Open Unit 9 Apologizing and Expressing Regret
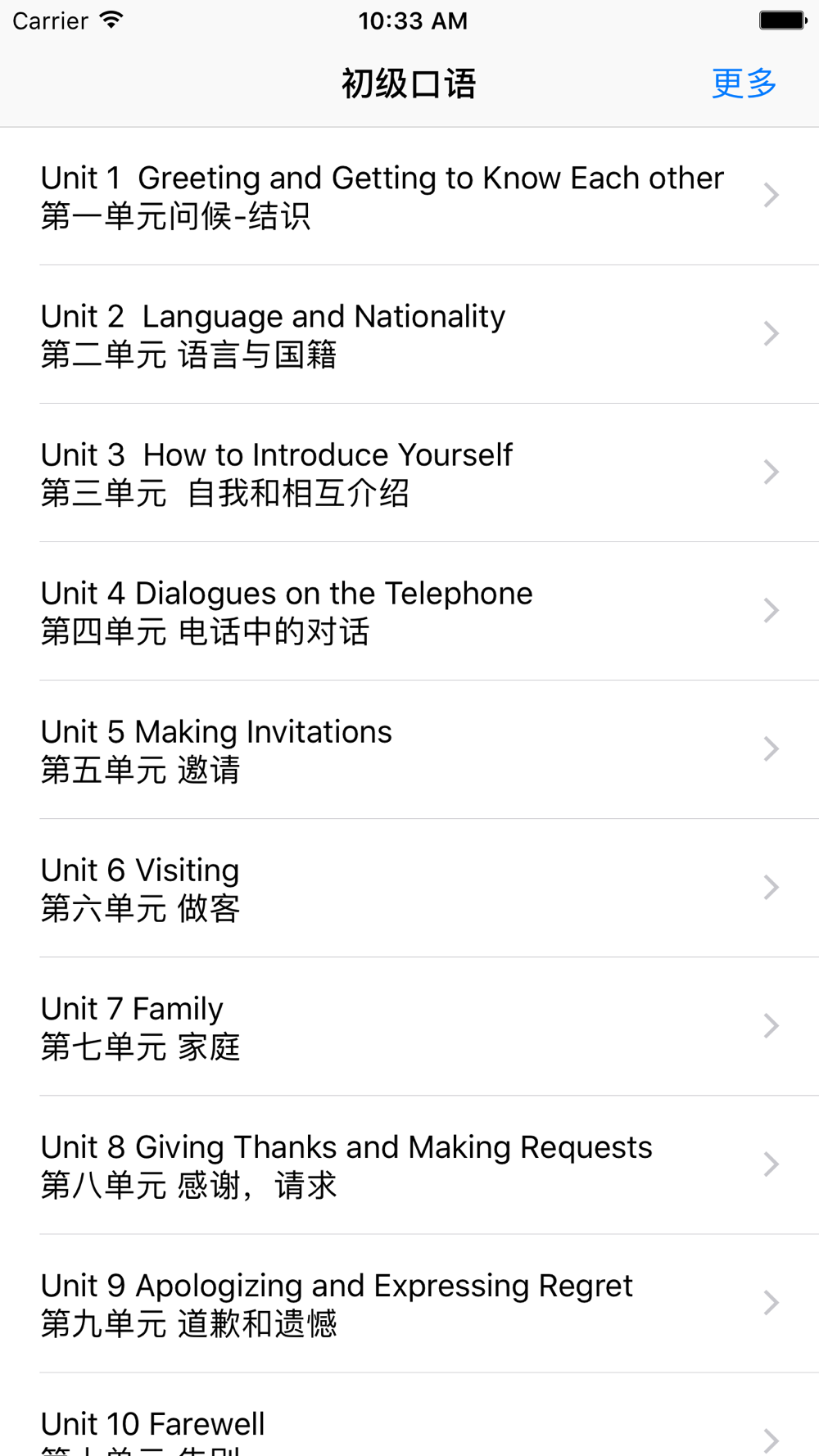819x1456 pixels. [409, 1304]
